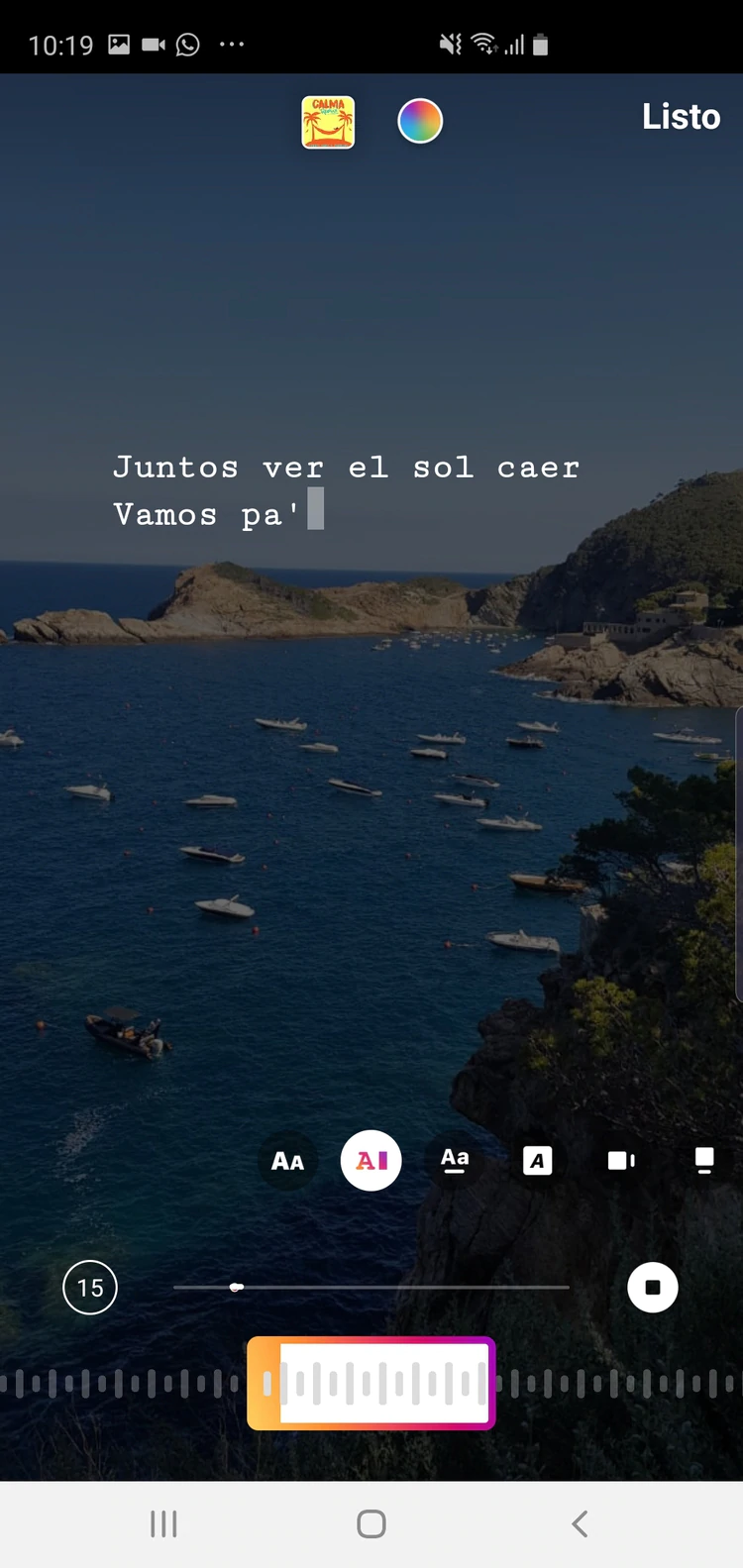743x1568 pixels.
Task: Open the recent apps overview
Action: 163,1523
